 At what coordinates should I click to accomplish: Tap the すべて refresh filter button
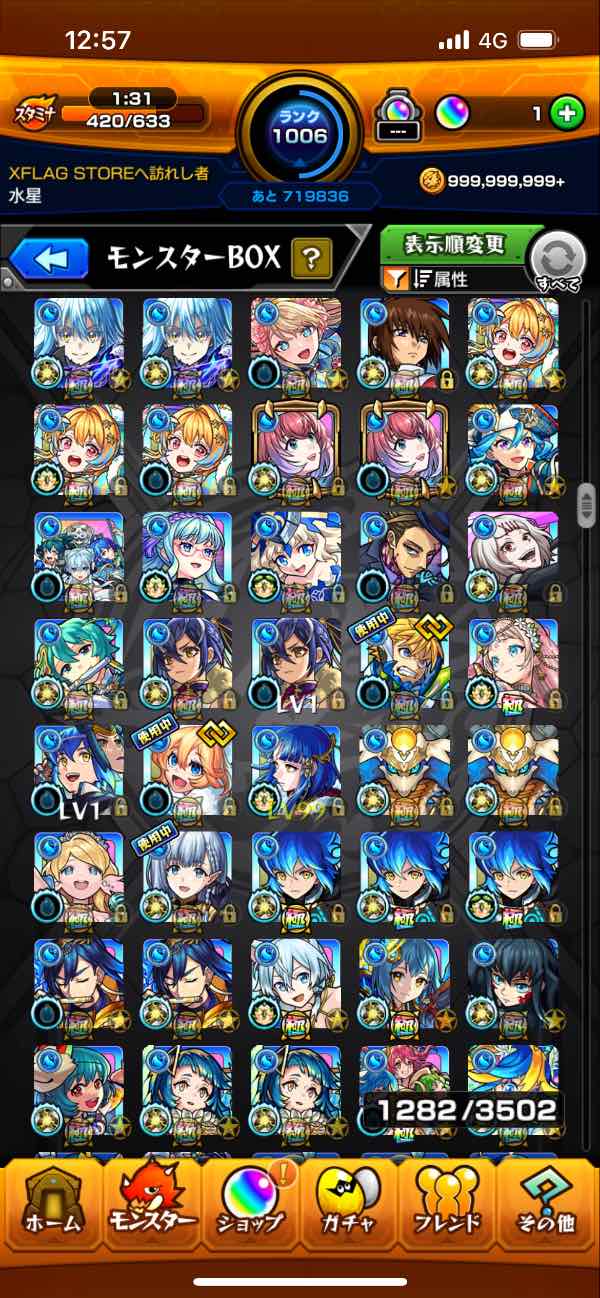558,263
